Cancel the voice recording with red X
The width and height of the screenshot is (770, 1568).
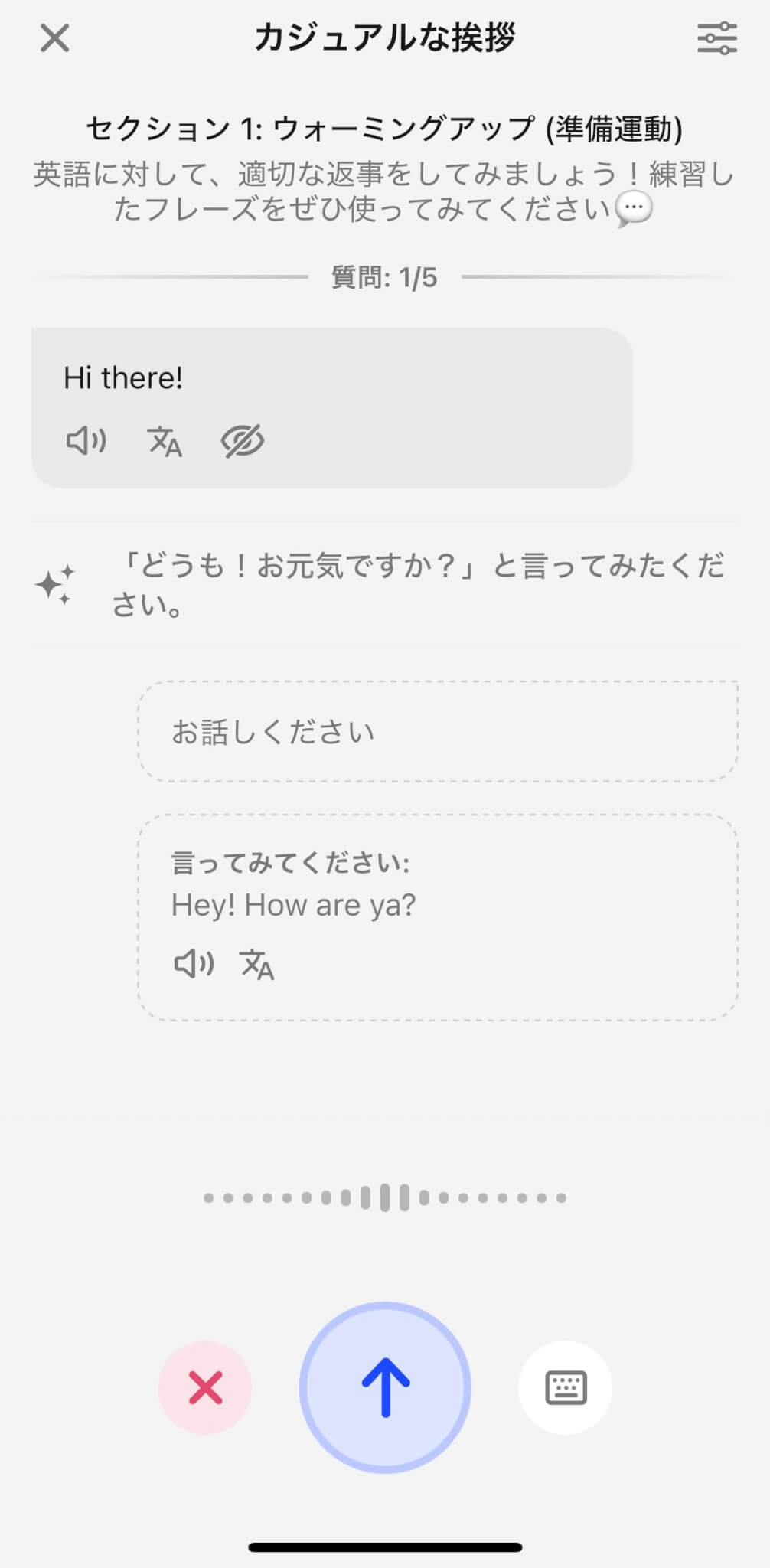205,1387
